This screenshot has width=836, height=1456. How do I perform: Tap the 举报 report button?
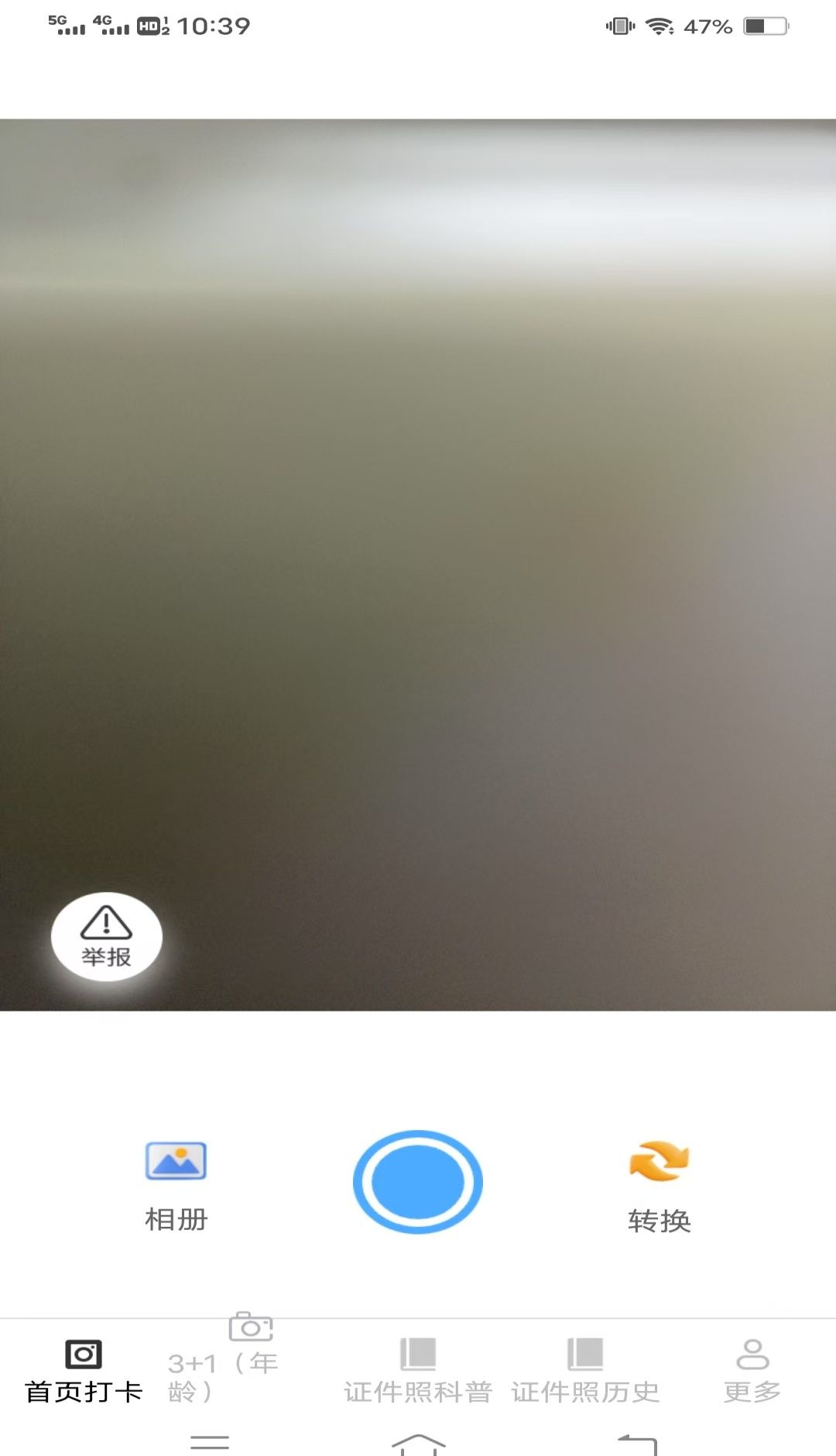pos(107,937)
